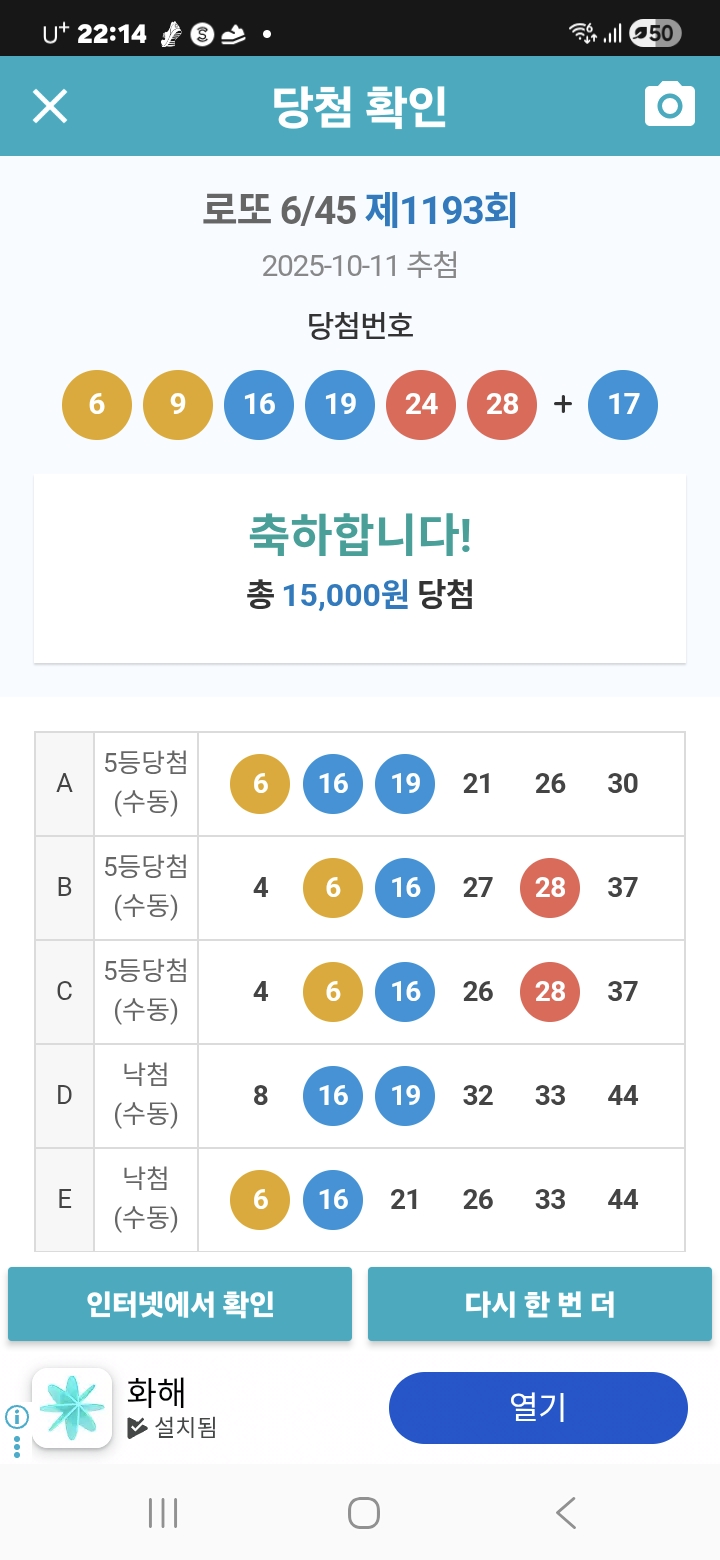
Task: Open the camera to scan a ticket
Action: tap(669, 105)
